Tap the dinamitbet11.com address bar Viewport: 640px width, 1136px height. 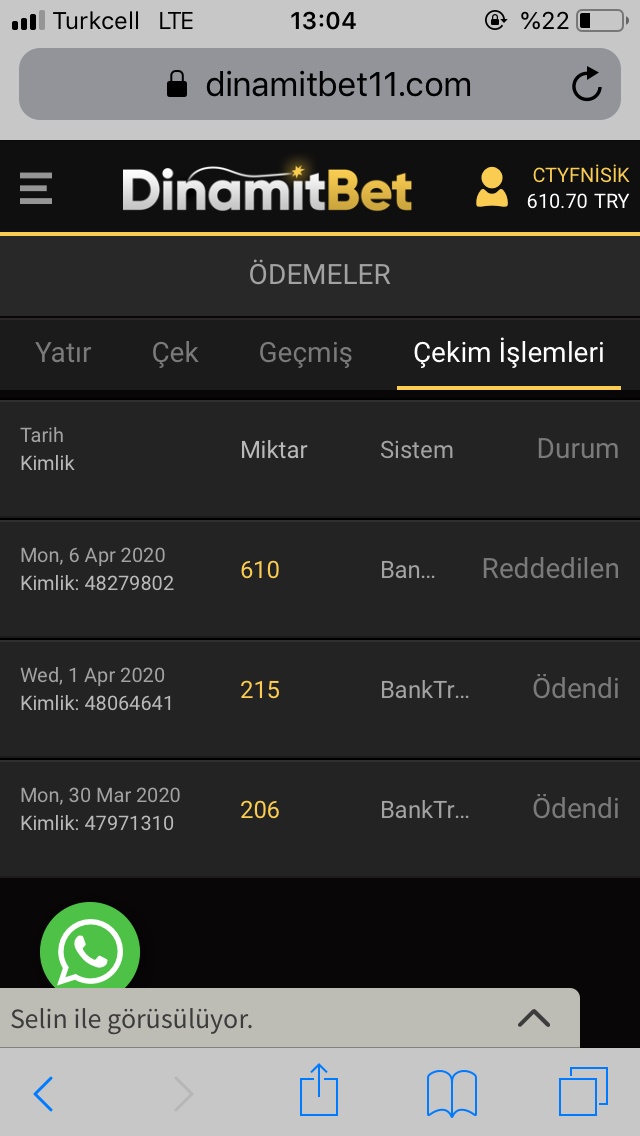[320, 84]
